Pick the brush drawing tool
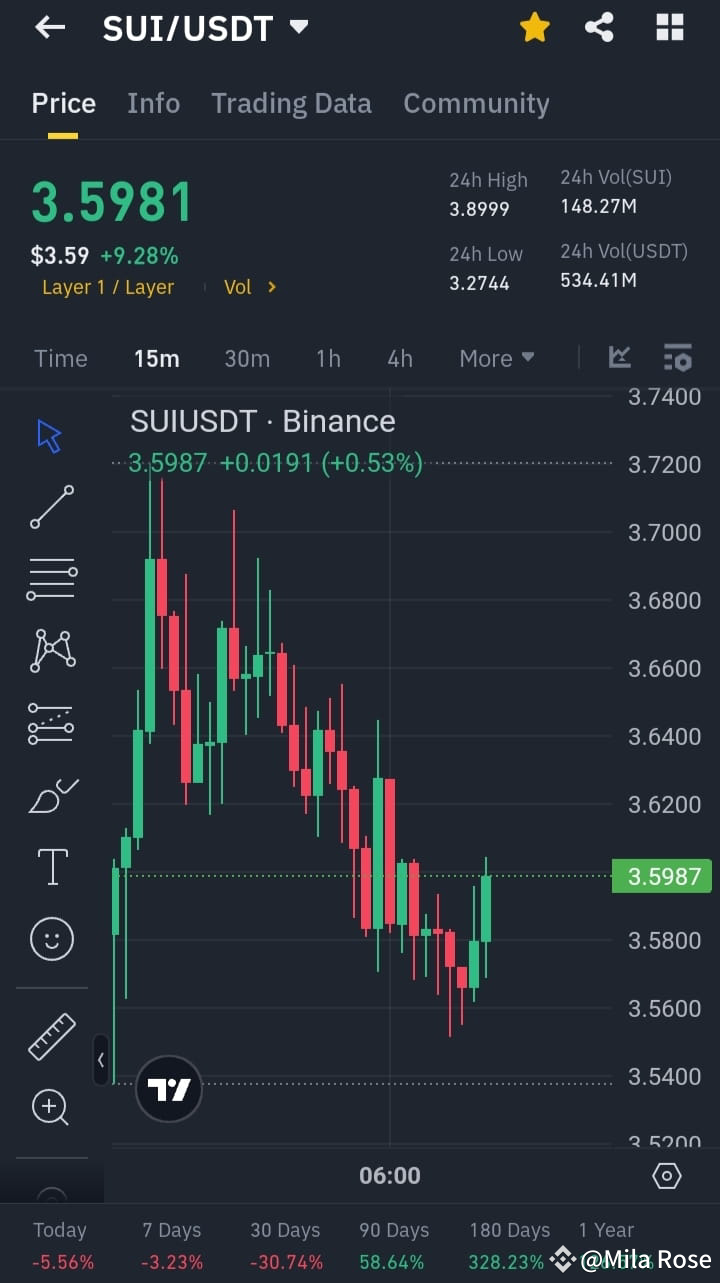Screen dimensions: 720x1283 [x=51, y=795]
